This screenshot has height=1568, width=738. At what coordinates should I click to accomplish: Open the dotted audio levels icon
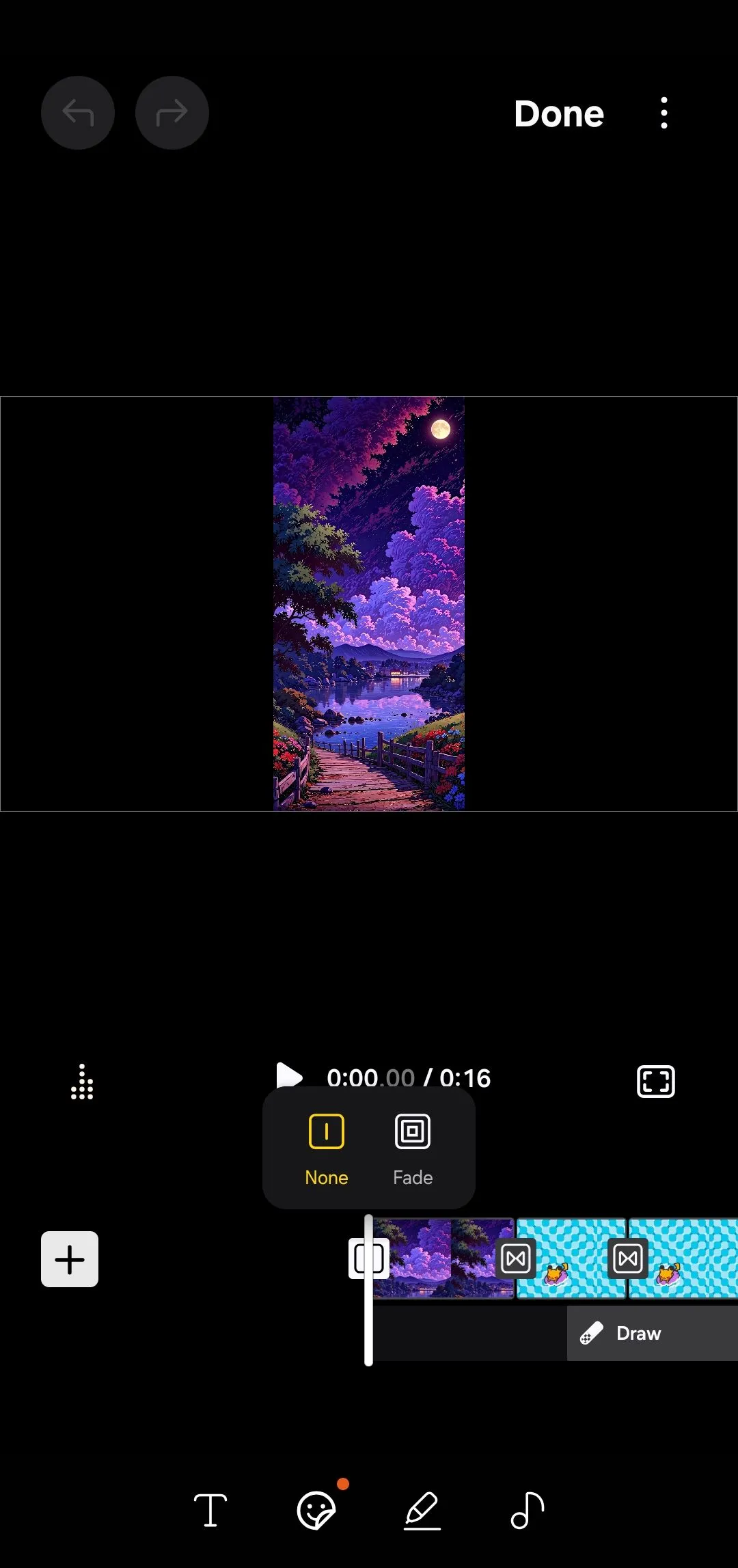point(82,1082)
